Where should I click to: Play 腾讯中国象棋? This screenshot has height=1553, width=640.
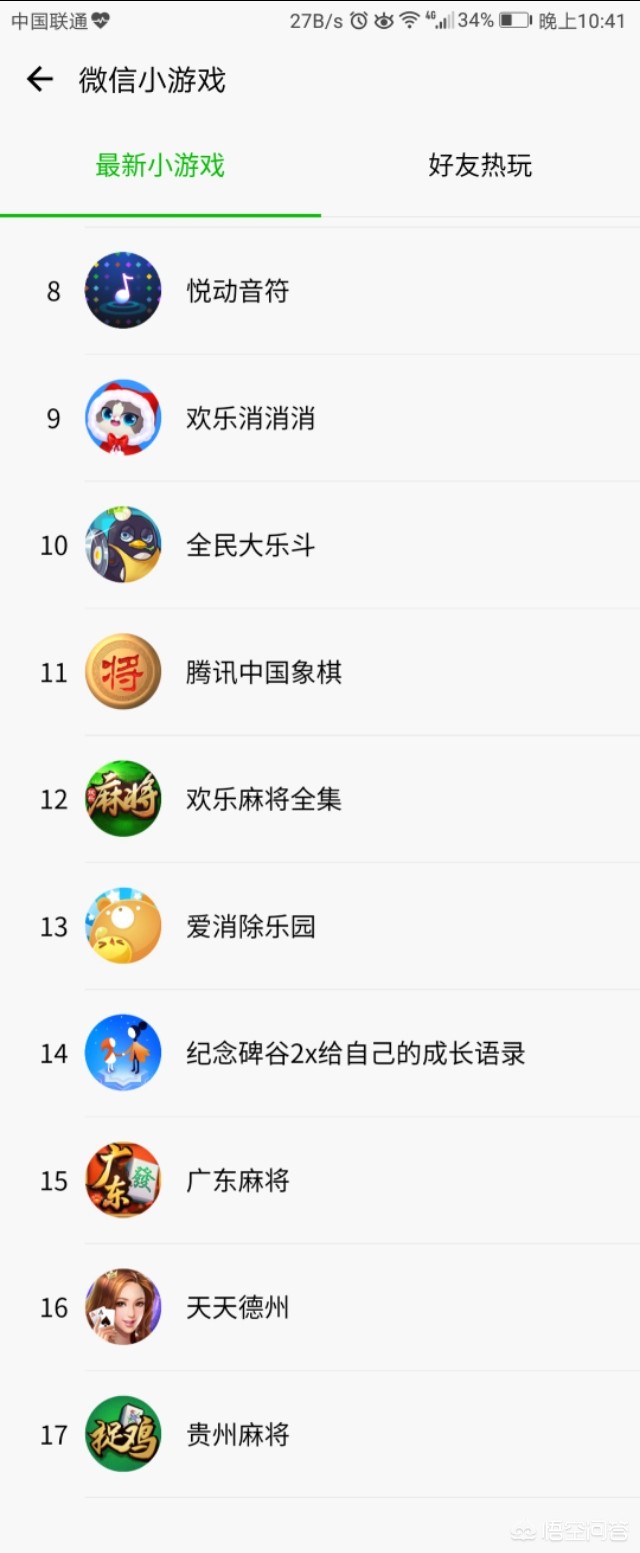pyautogui.click(x=264, y=672)
